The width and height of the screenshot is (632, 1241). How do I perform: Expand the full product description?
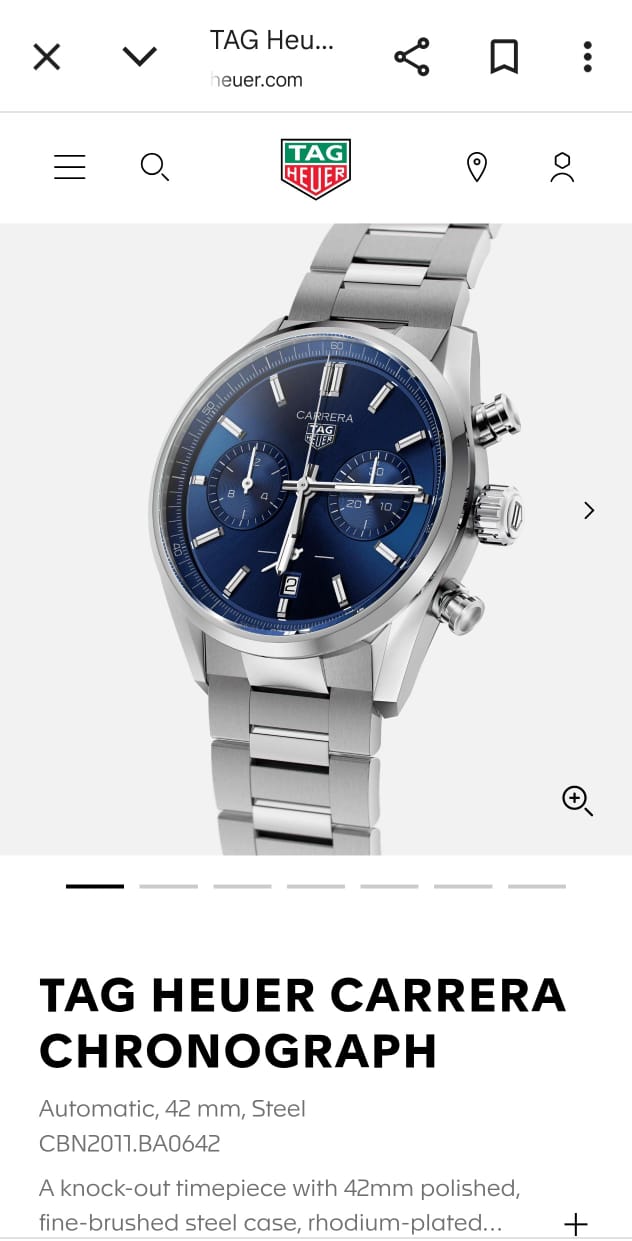[576, 1224]
